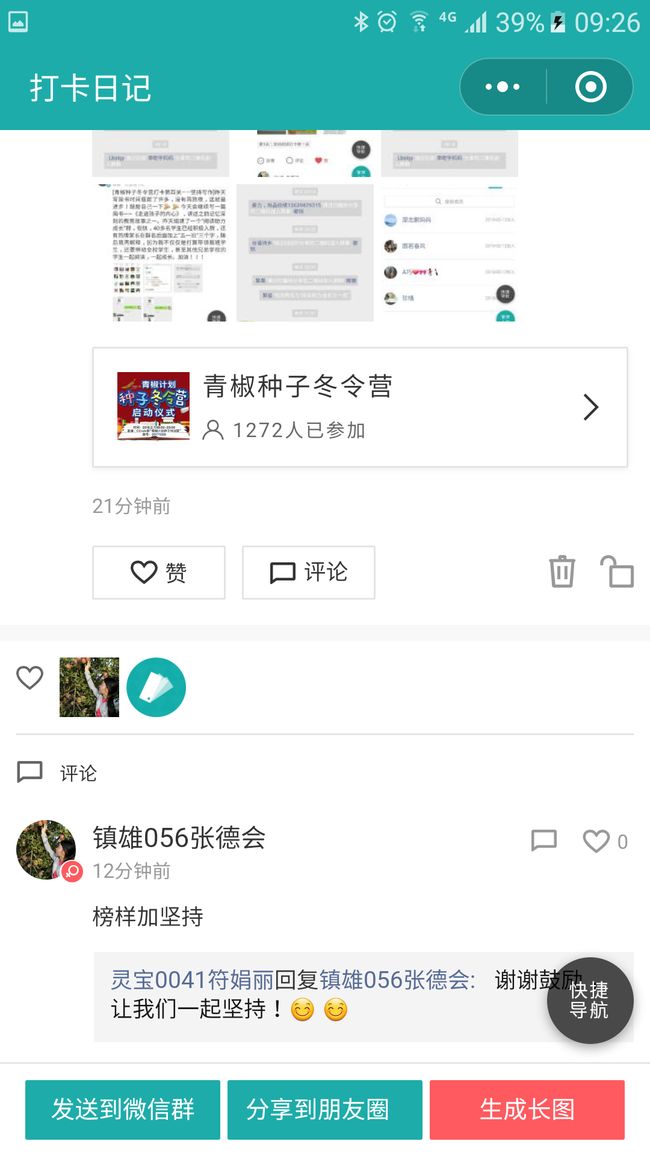The height and width of the screenshot is (1156, 650).
Task: Like 镇雄056张德会's comment
Action: (x=605, y=840)
